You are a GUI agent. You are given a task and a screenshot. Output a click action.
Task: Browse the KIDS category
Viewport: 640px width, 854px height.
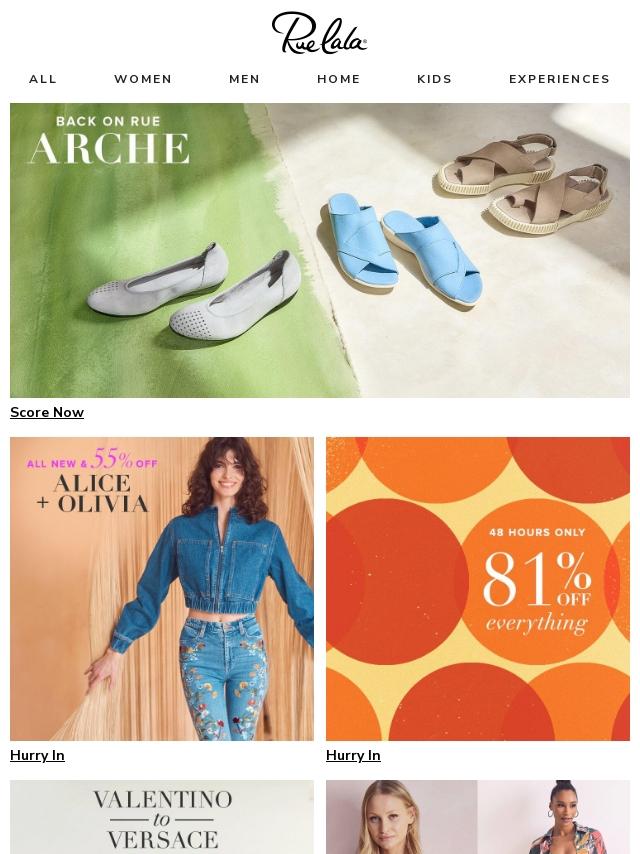pyautogui.click(x=435, y=79)
